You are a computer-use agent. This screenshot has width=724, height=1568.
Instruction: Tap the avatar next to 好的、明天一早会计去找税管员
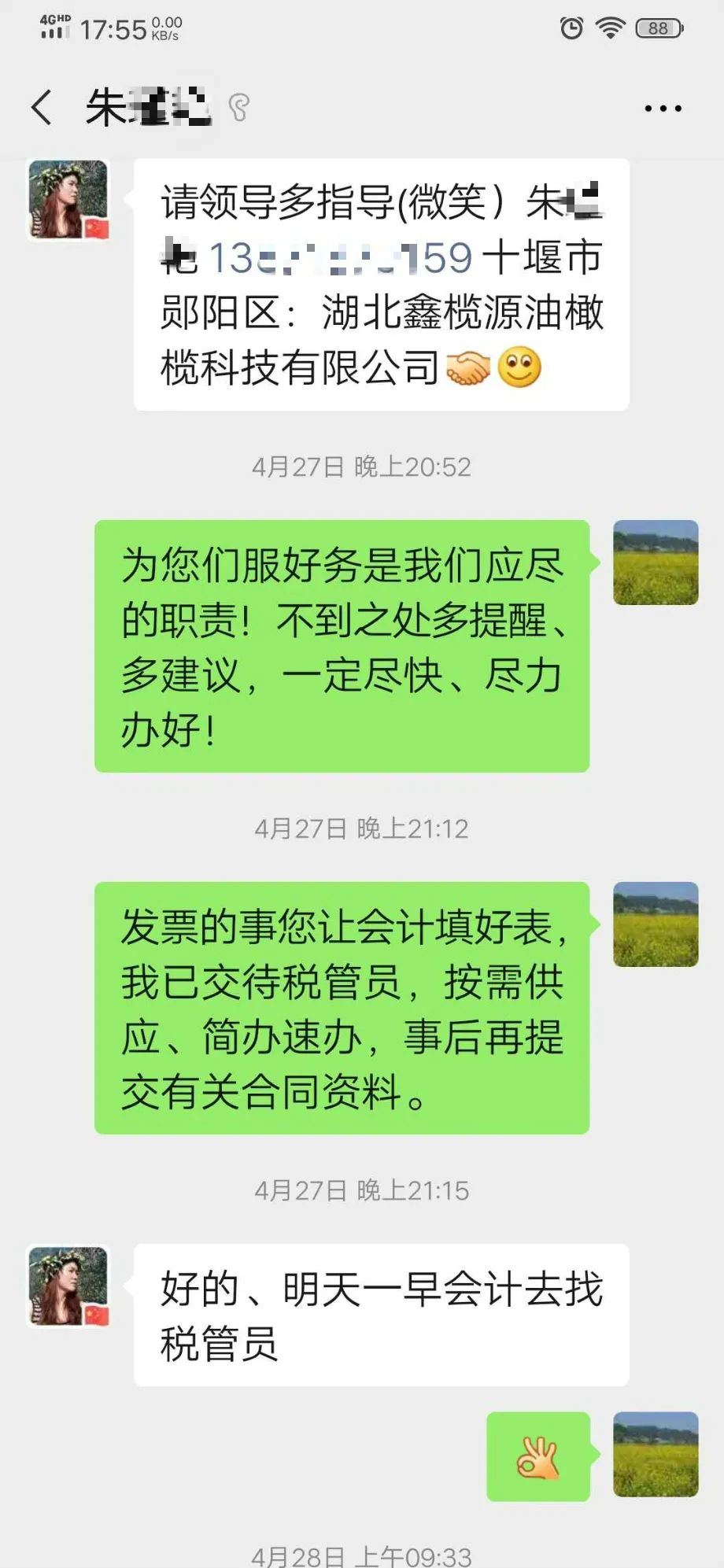click(68, 1286)
